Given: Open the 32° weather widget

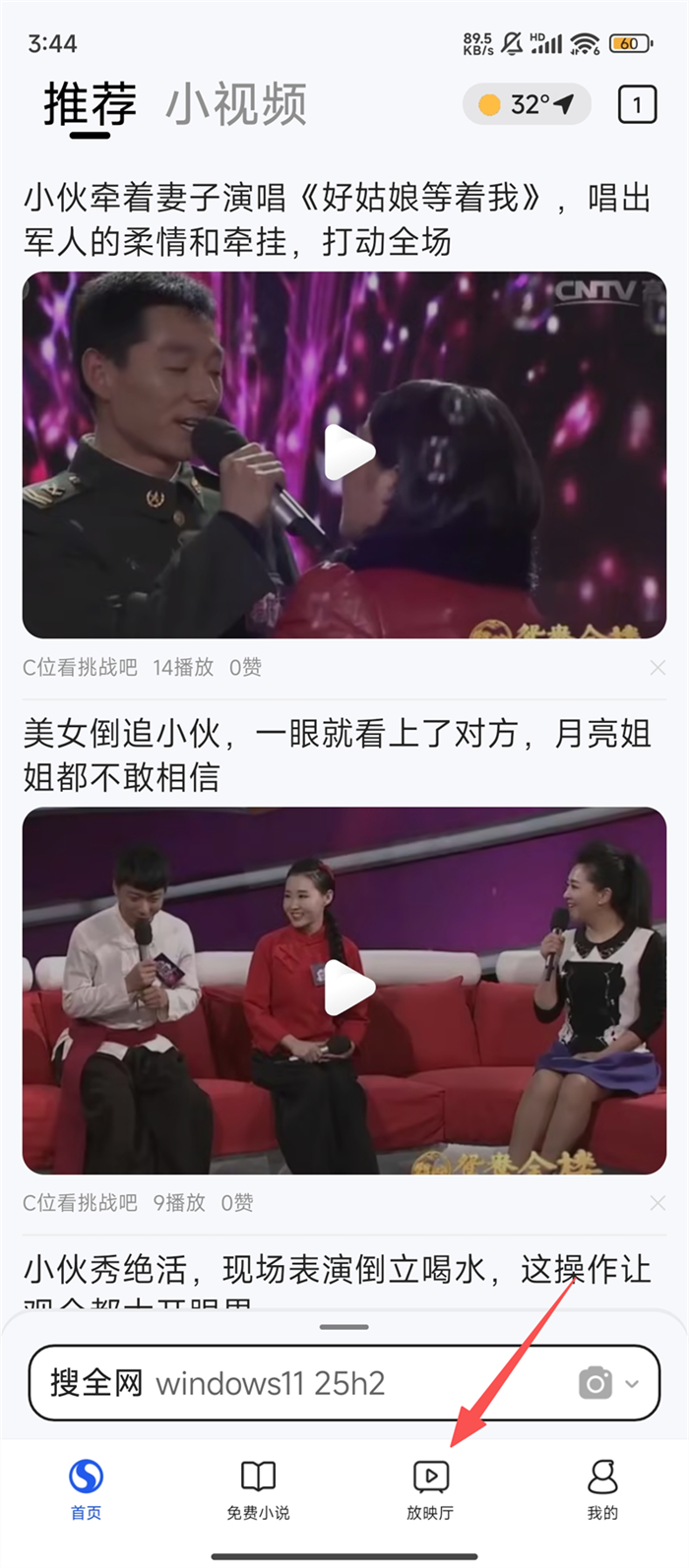Looking at the screenshot, I should (526, 104).
